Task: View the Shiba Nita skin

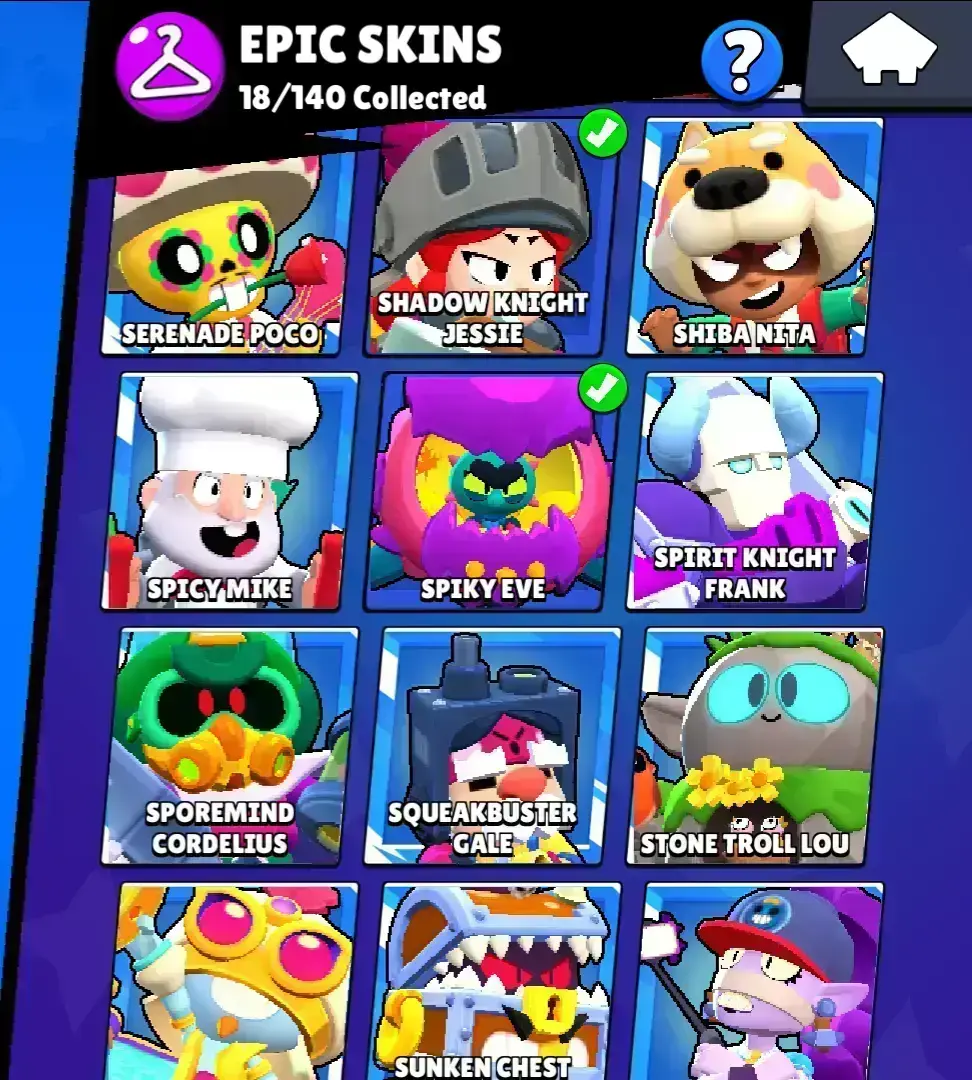Action: (756, 240)
